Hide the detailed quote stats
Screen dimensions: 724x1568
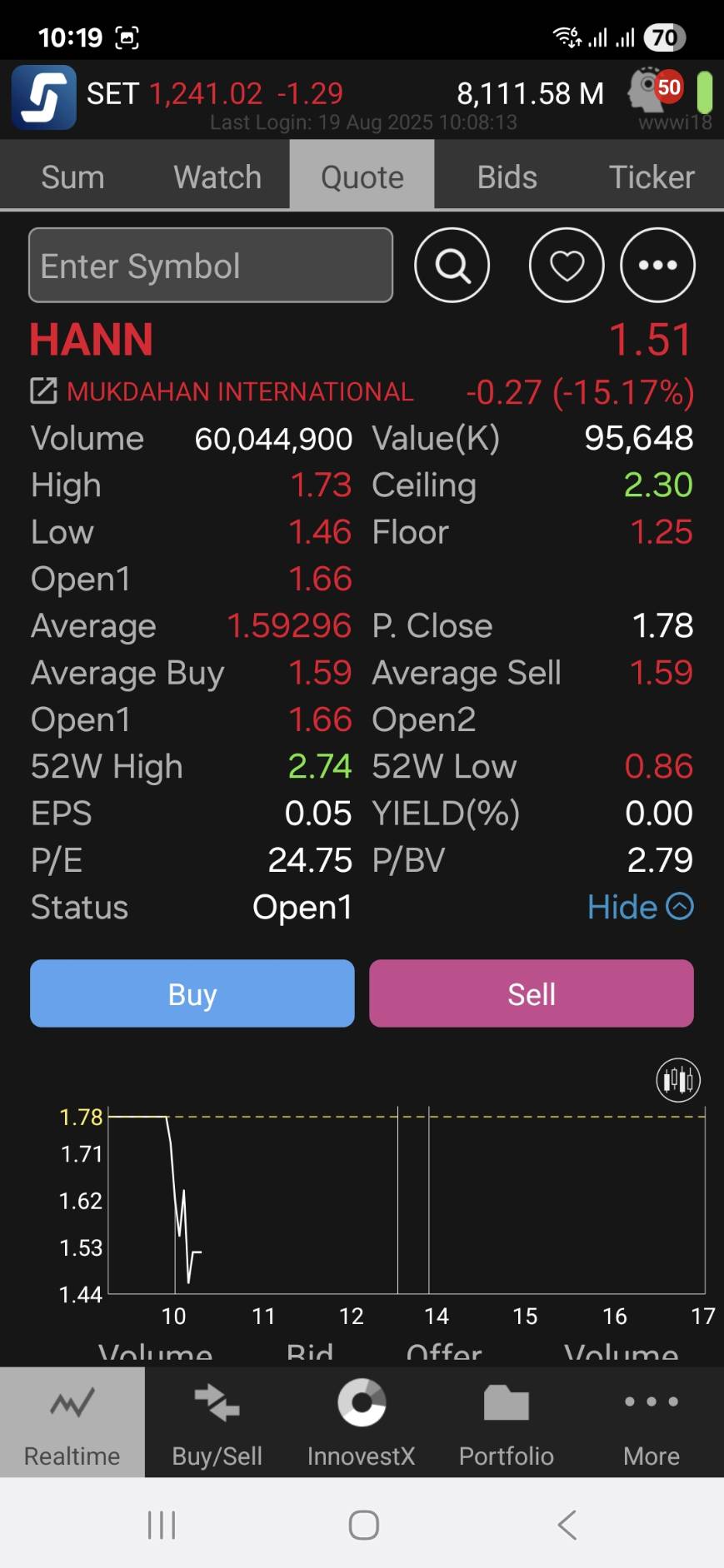[x=640, y=907]
